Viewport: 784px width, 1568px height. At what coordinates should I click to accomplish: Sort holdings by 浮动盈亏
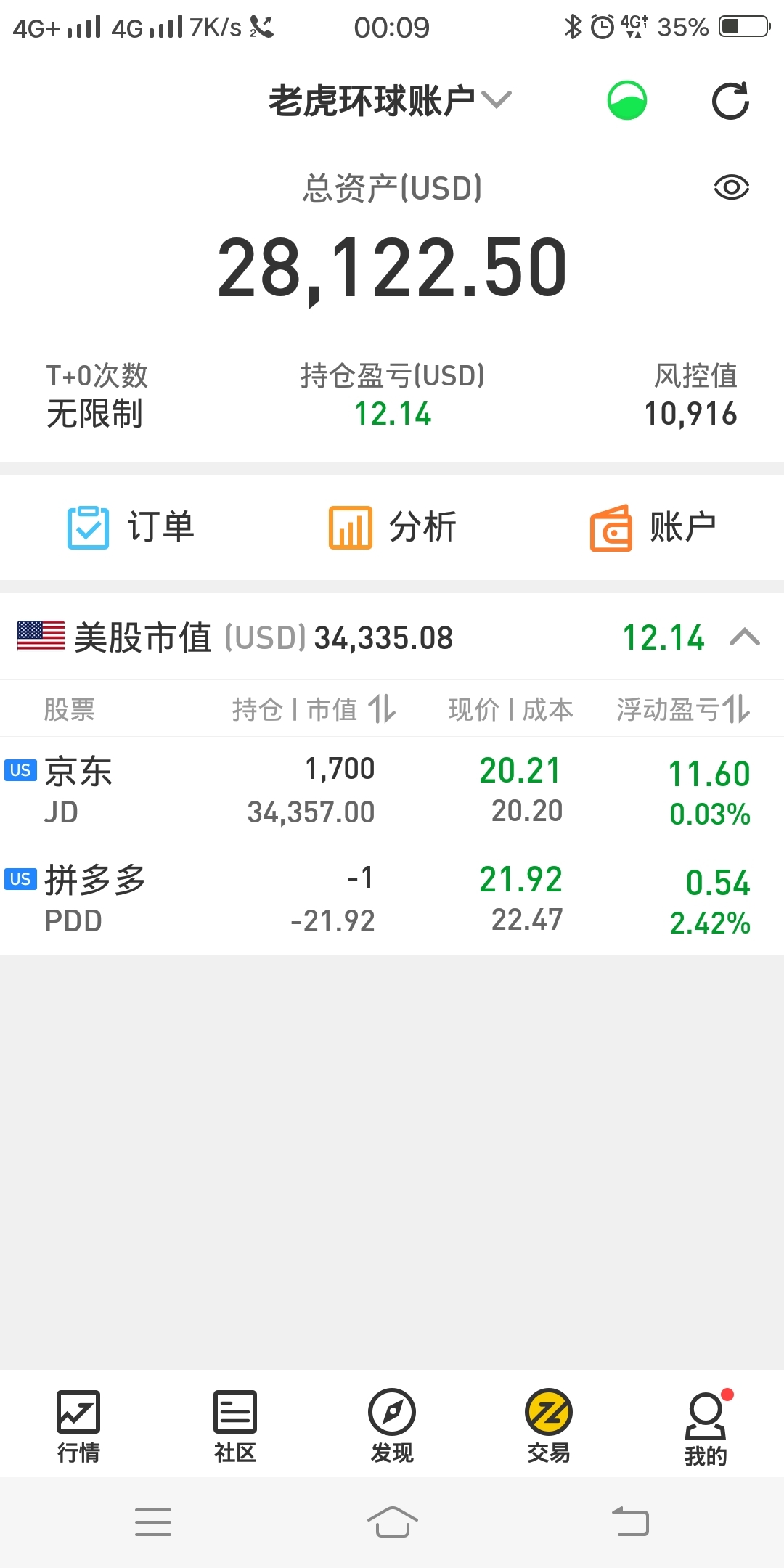[x=683, y=709]
